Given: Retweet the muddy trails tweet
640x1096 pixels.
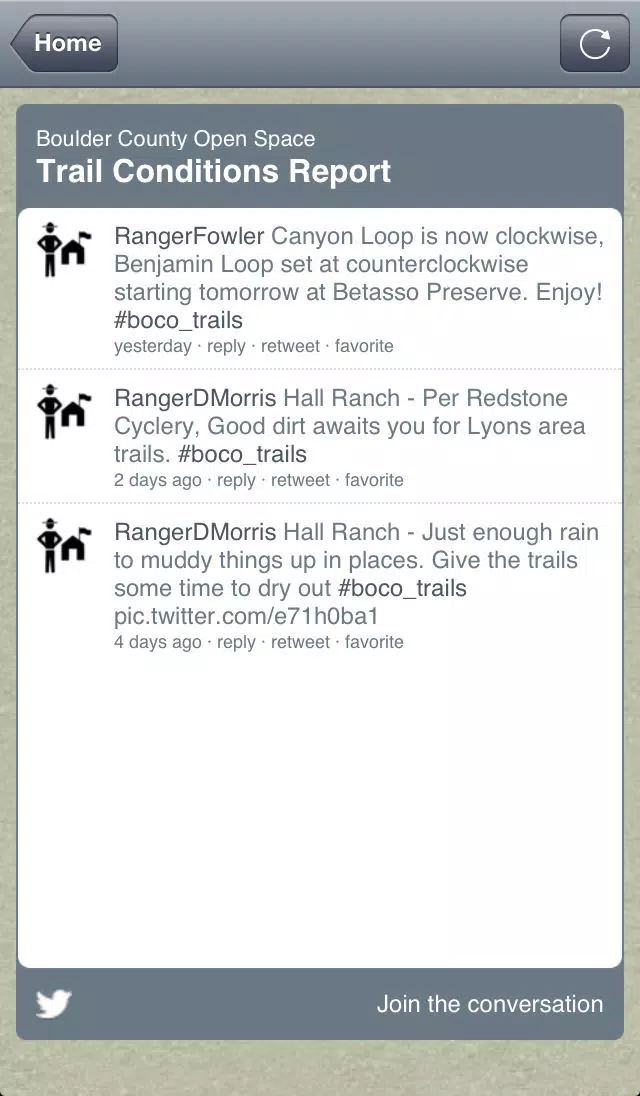Looking at the screenshot, I should (x=300, y=642).
